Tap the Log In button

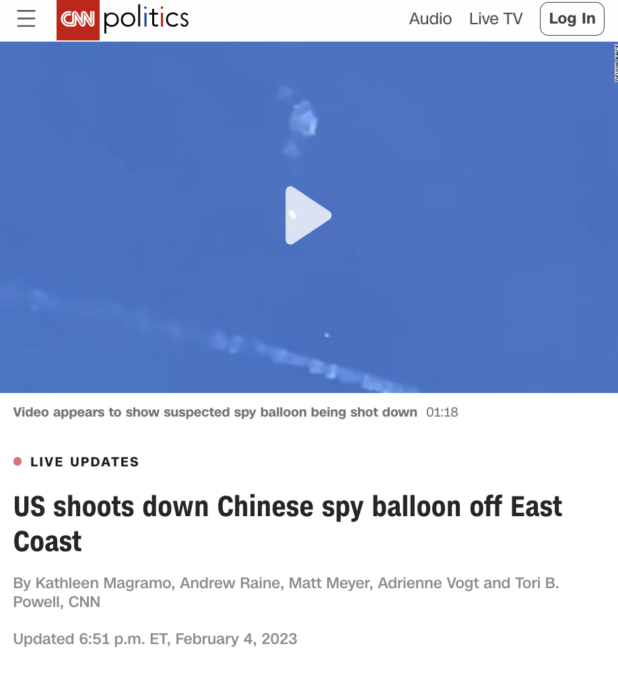pos(572,19)
